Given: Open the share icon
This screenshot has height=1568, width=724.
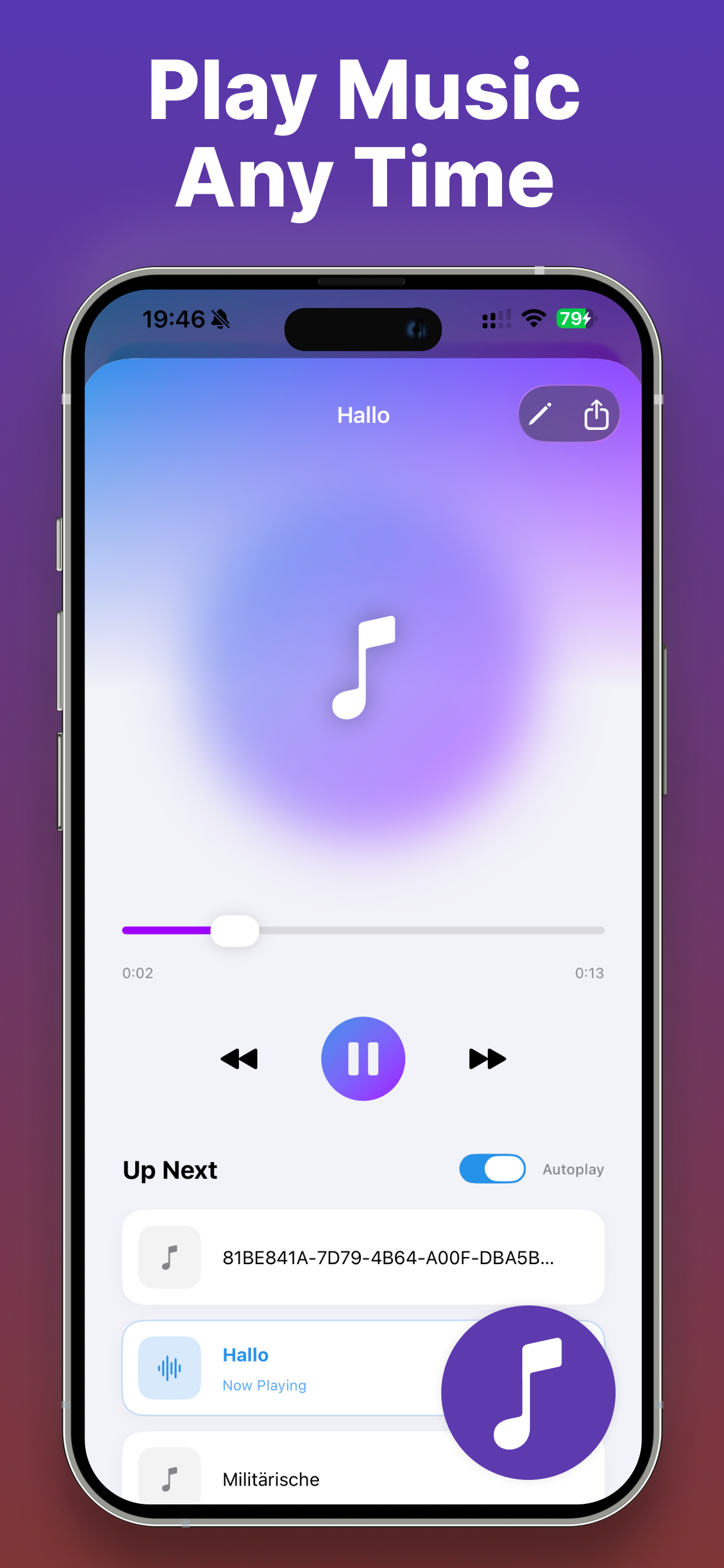Looking at the screenshot, I should 596,414.
